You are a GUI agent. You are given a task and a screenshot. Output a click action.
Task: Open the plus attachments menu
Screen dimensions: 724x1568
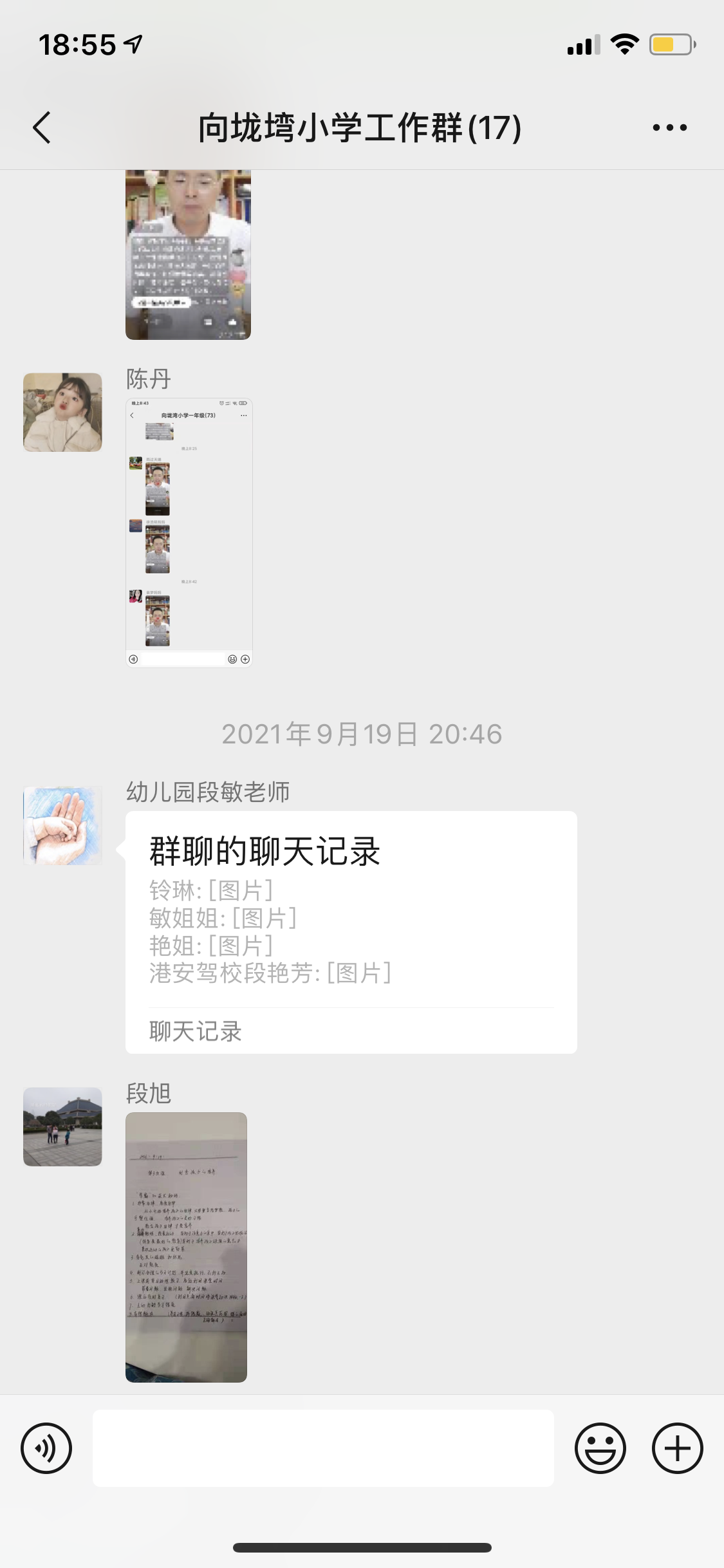(677, 1448)
